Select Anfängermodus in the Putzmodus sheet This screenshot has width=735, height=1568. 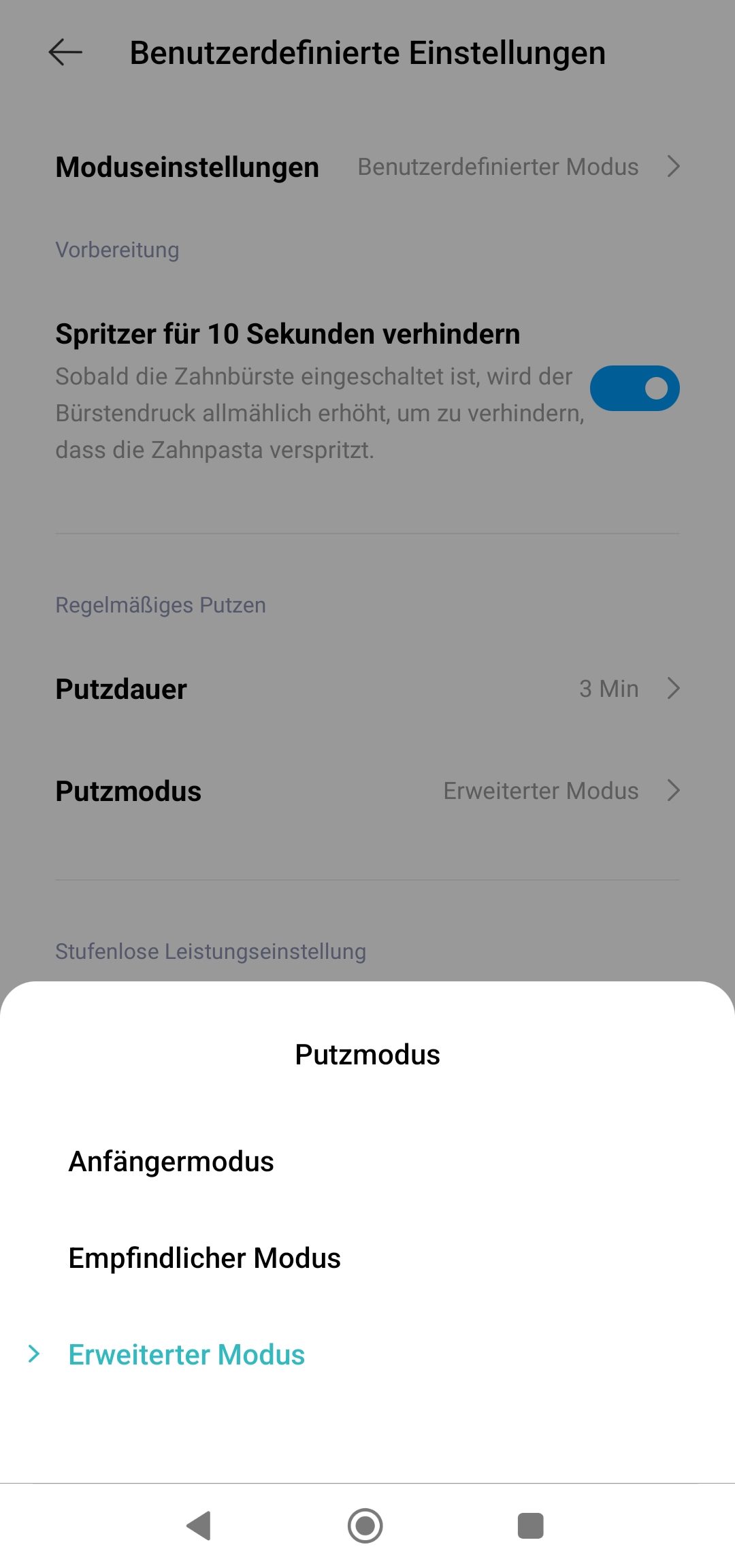point(367,1162)
